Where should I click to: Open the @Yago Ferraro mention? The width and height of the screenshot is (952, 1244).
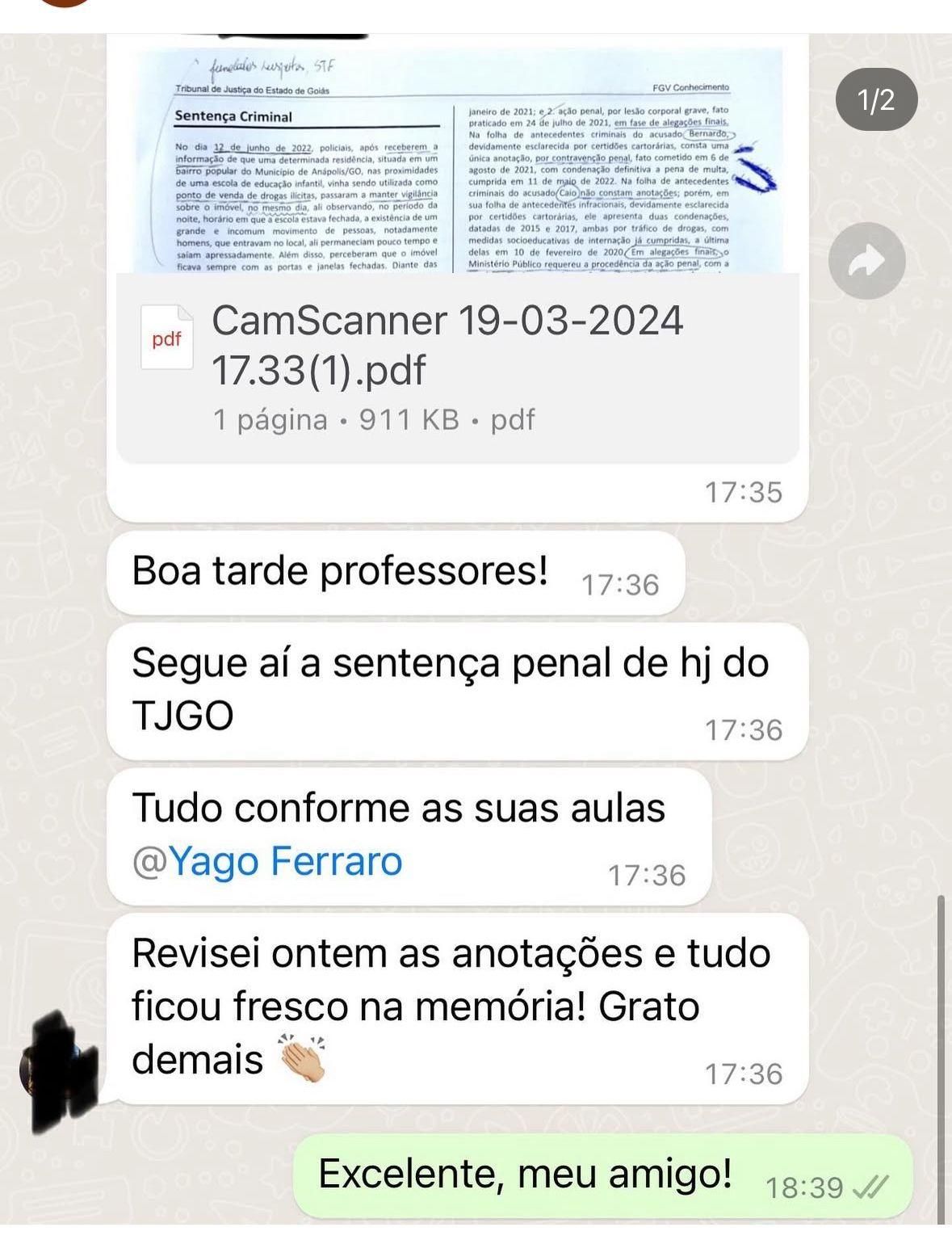pos(267,861)
